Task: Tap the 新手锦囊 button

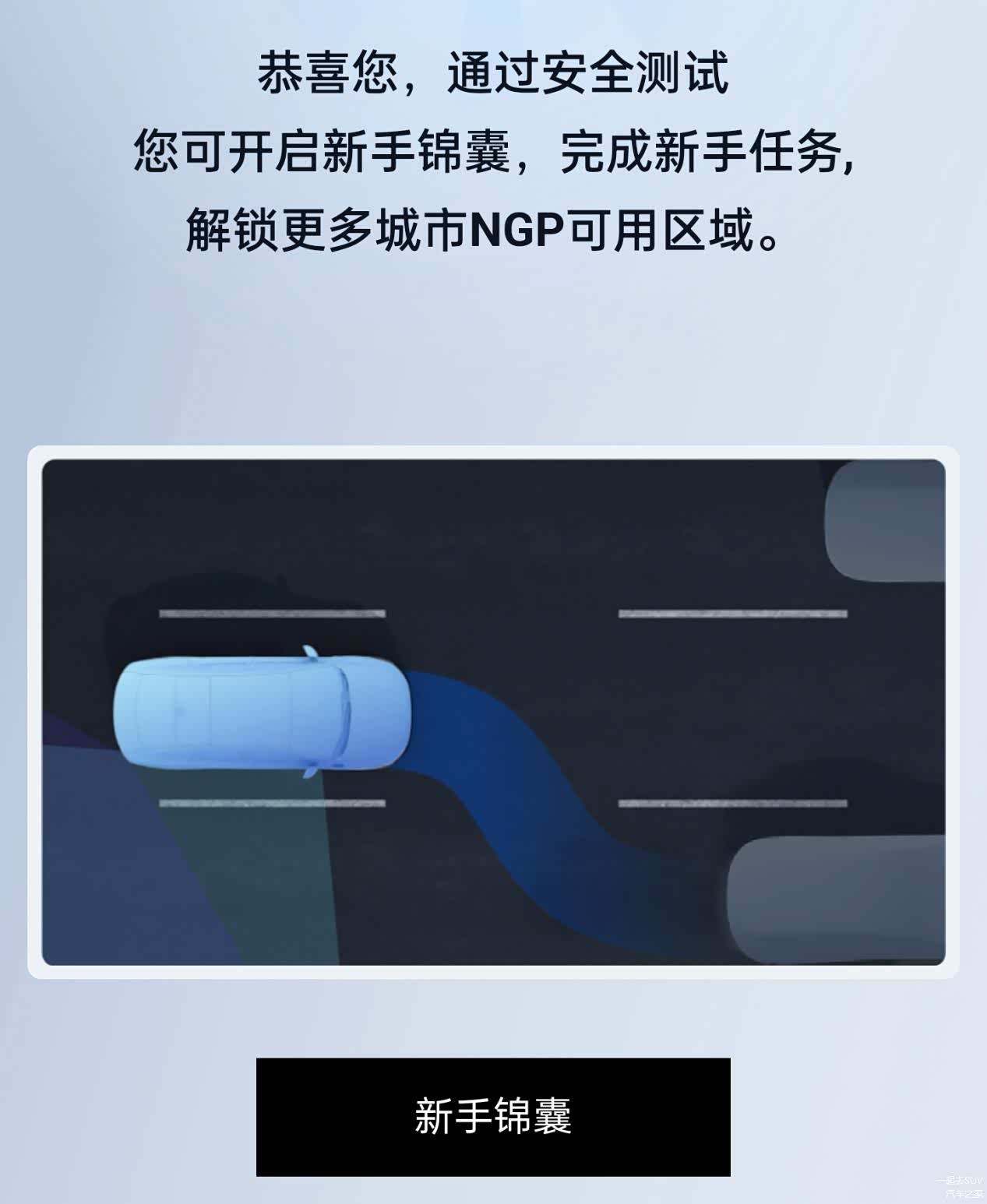Action: tap(493, 1116)
